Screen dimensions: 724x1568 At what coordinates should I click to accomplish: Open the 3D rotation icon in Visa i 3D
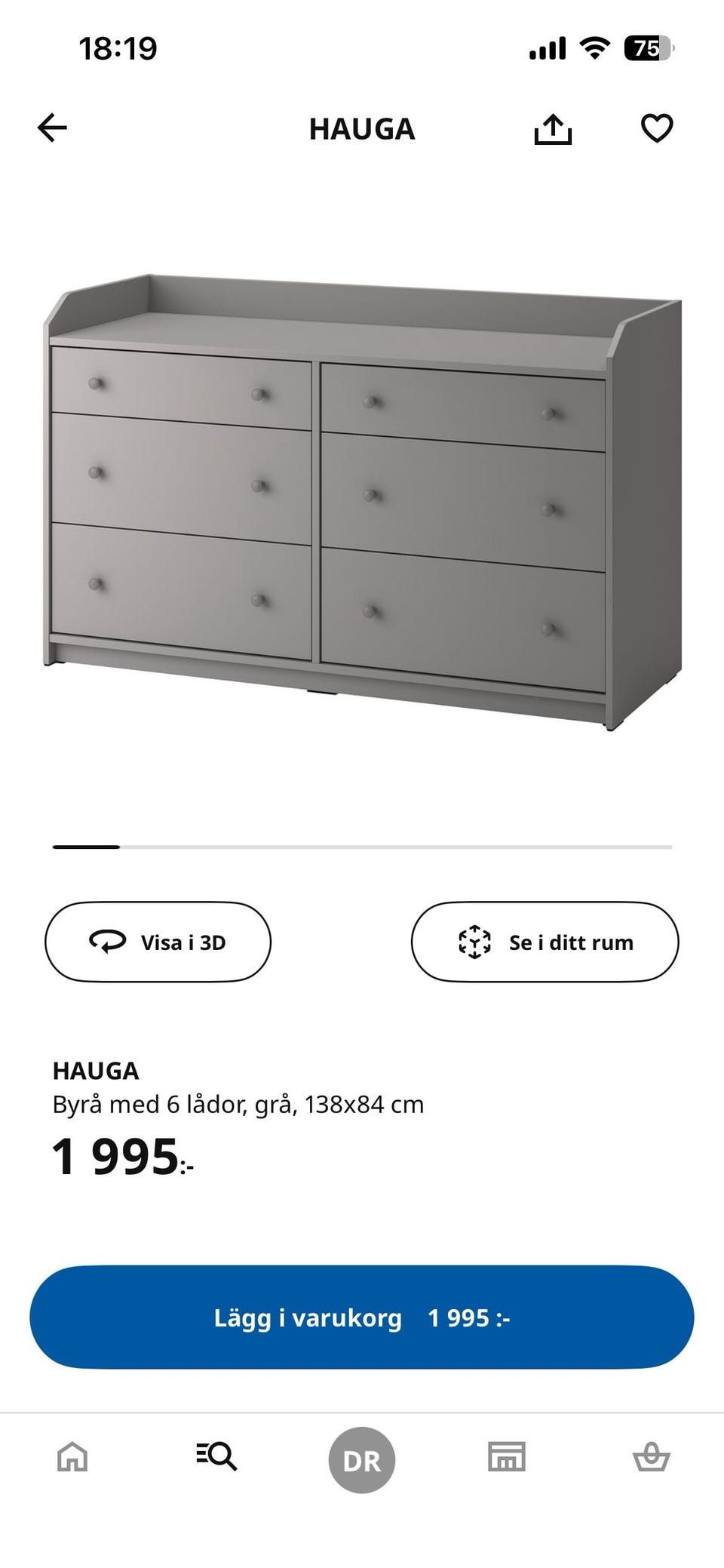(x=108, y=942)
